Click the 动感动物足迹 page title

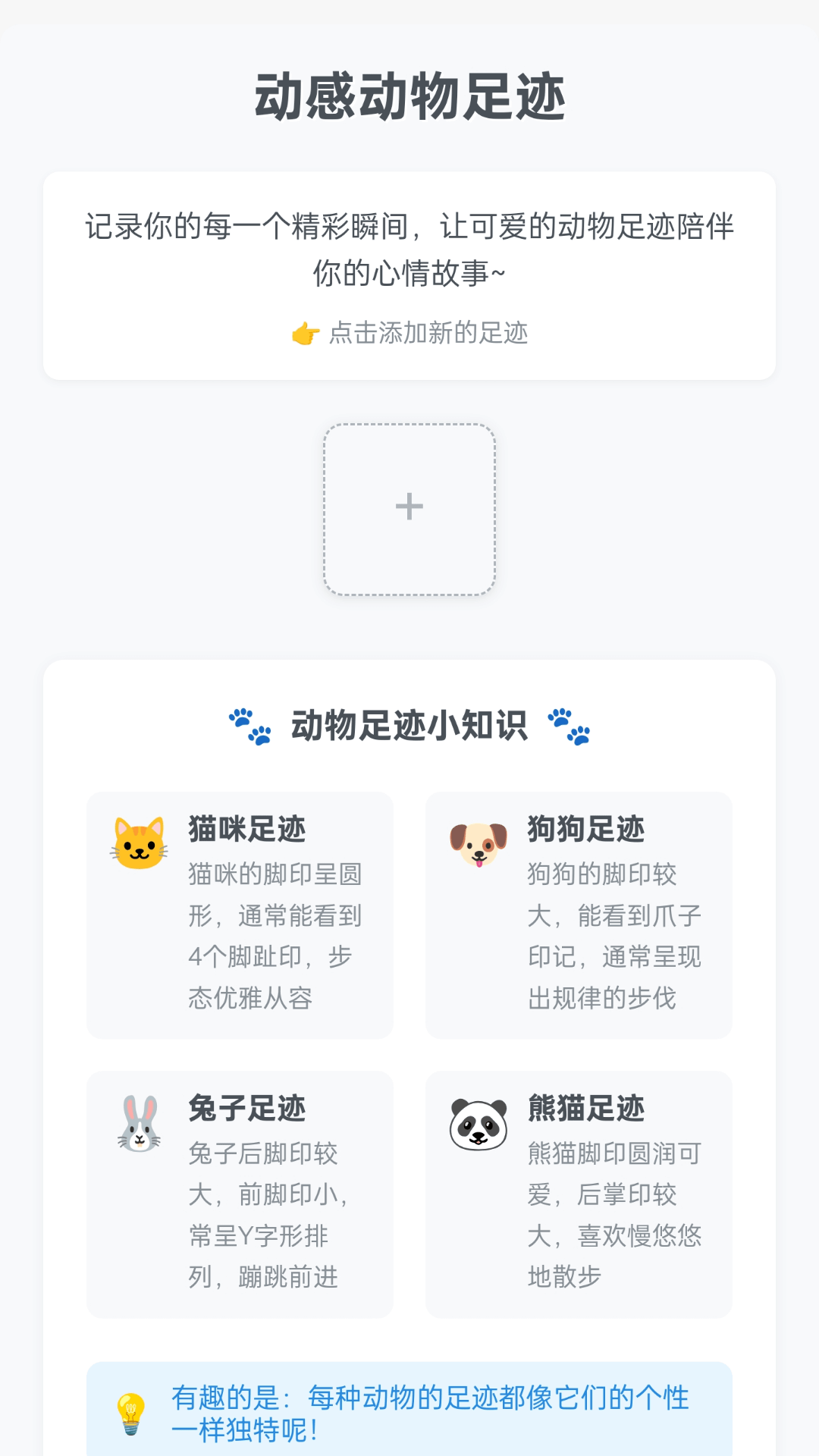pyautogui.click(x=409, y=96)
